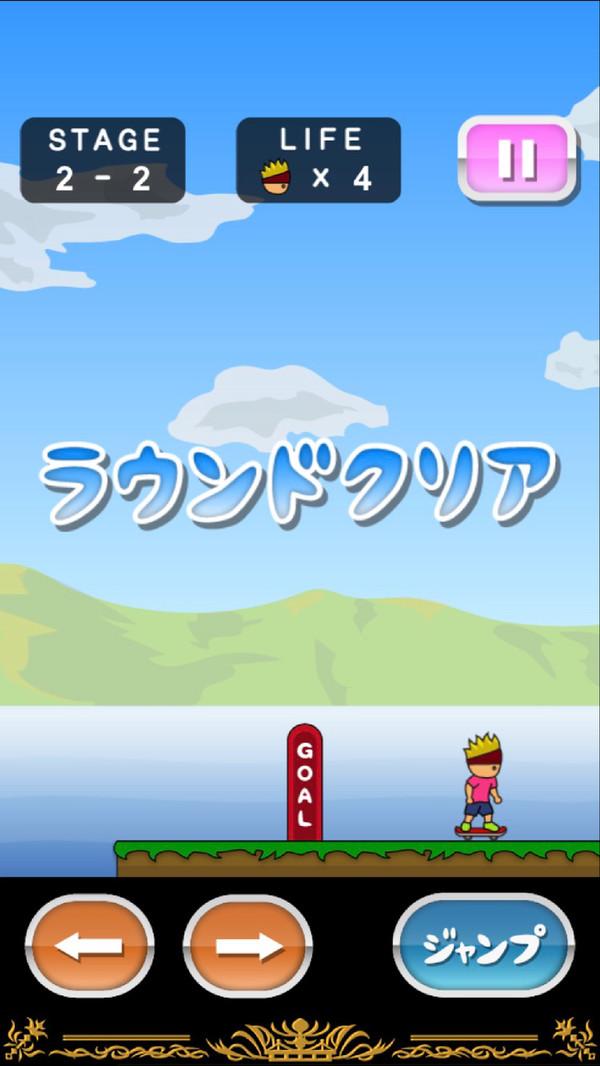The width and height of the screenshot is (600, 1066).
Task: Pause the game with the pink button
Action: click(x=517, y=158)
